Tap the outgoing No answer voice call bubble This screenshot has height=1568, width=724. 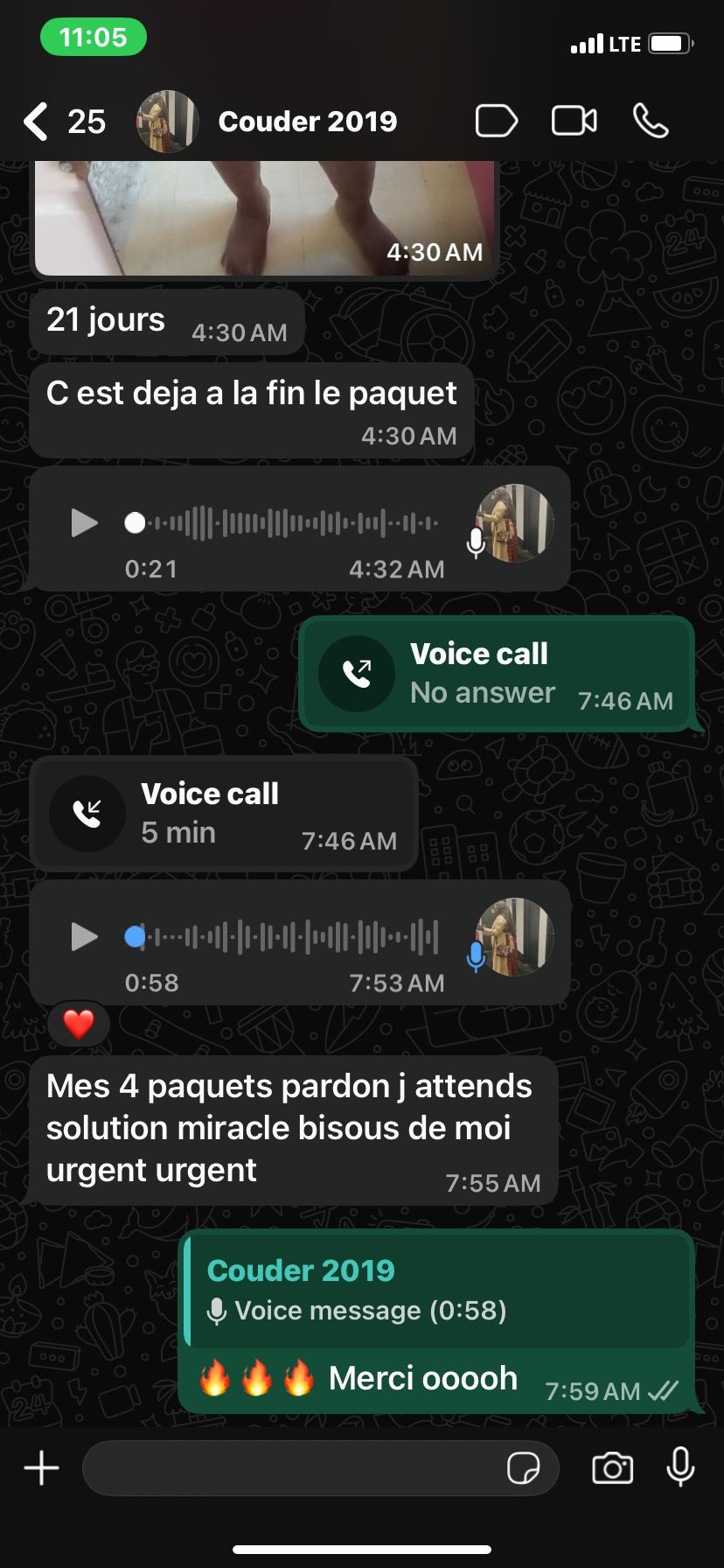coord(497,674)
